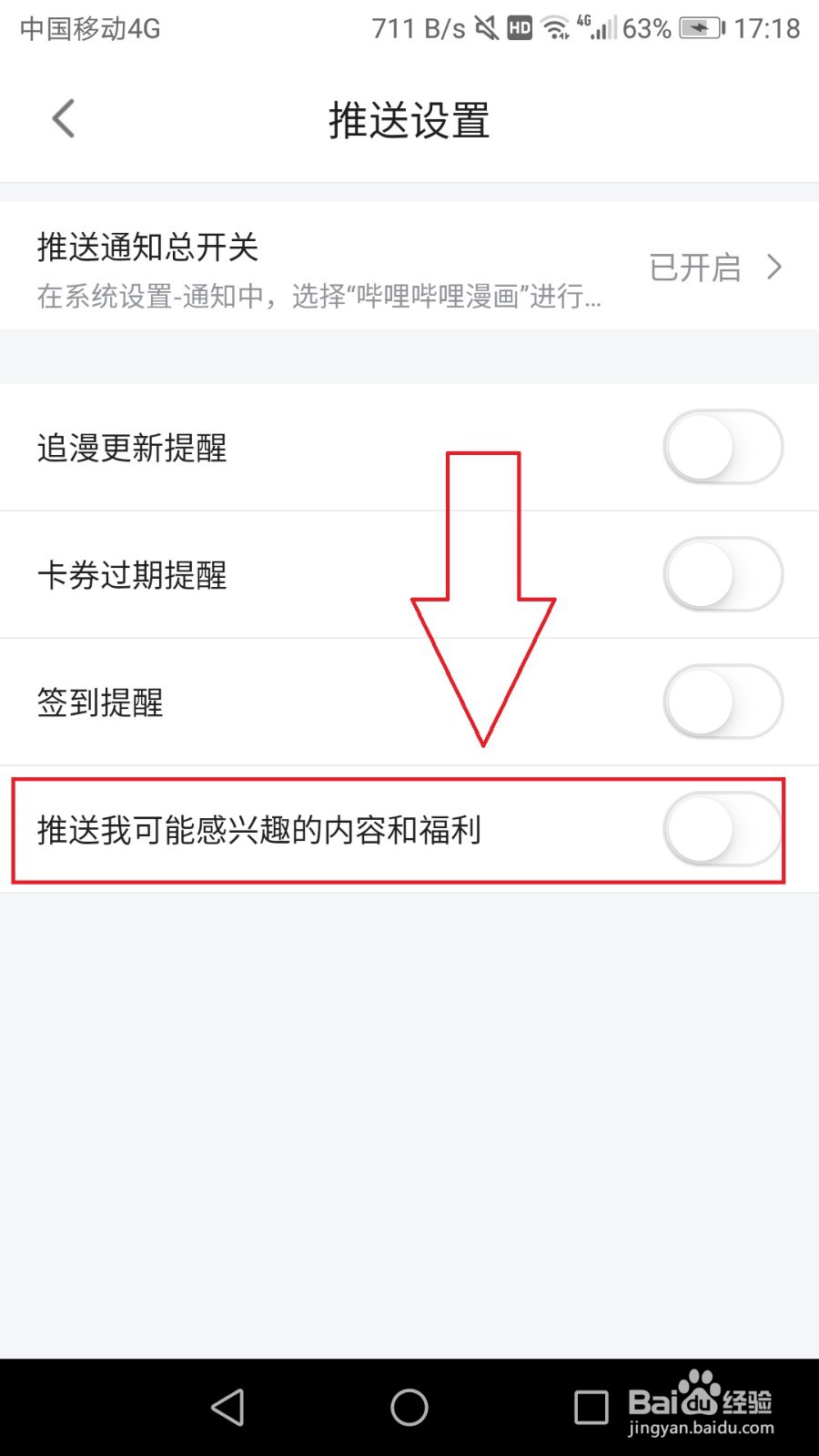Enable the 追漫更新提醒 toggle

722,447
